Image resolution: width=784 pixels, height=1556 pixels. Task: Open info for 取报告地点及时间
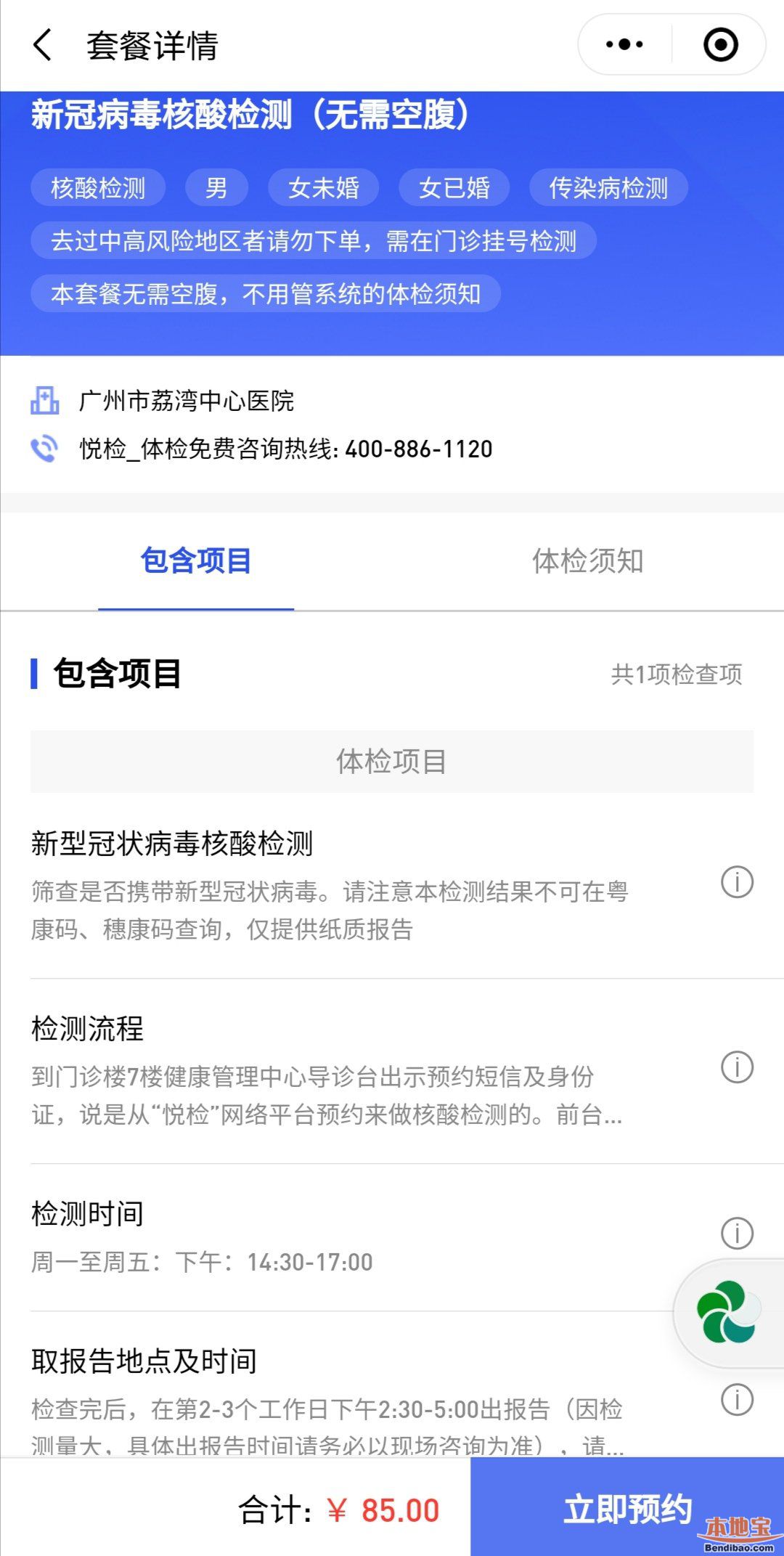pyautogui.click(x=737, y=1399)
